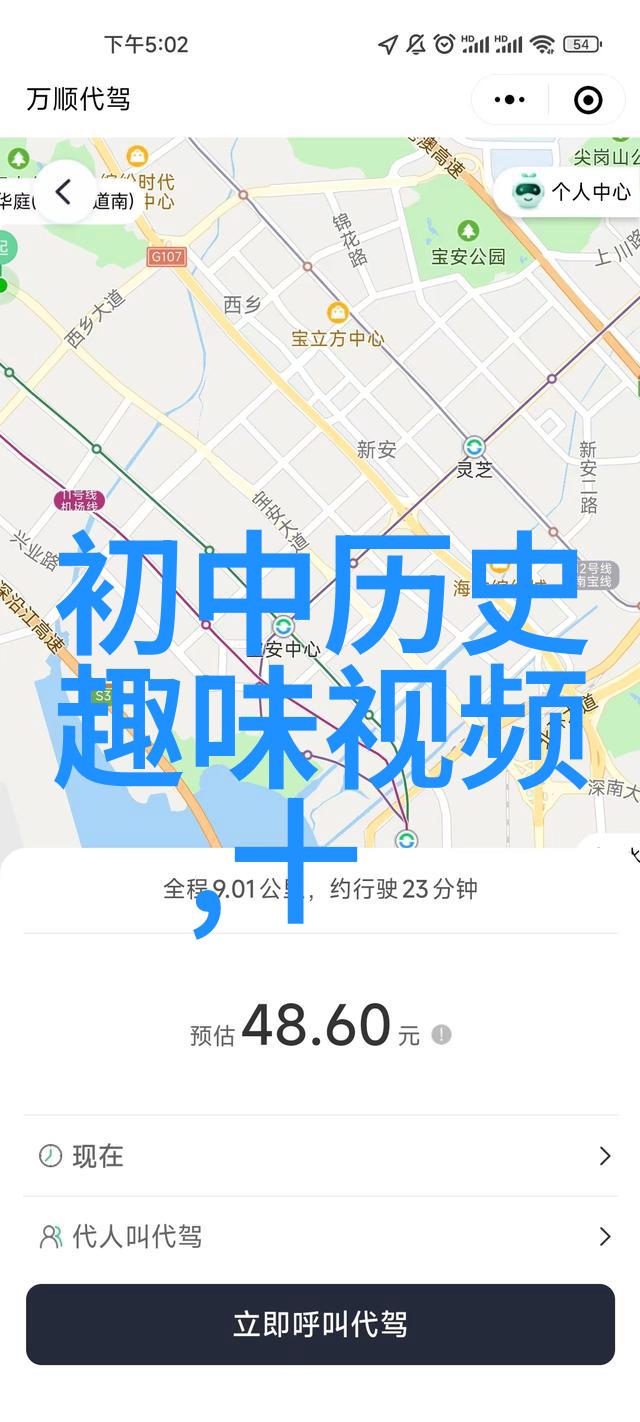Go back using the map's back arrow
This screenshot has width=640, height=1422.
pos(64,192)
